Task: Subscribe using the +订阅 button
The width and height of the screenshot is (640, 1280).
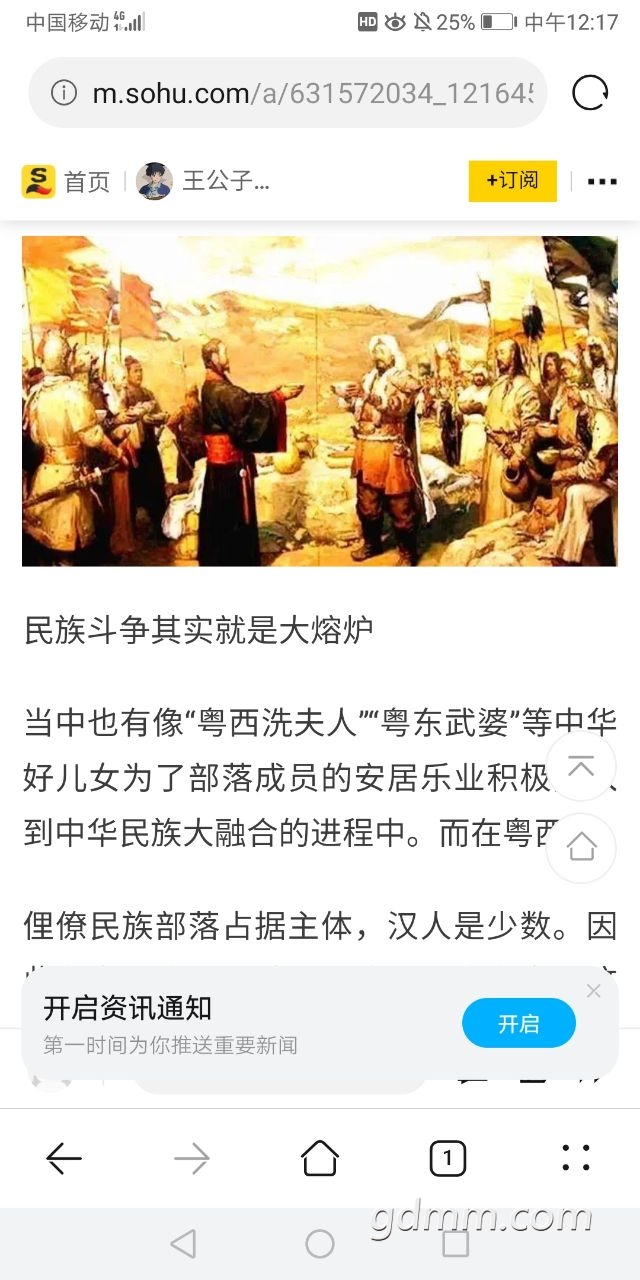Action: tap(512, 181)
